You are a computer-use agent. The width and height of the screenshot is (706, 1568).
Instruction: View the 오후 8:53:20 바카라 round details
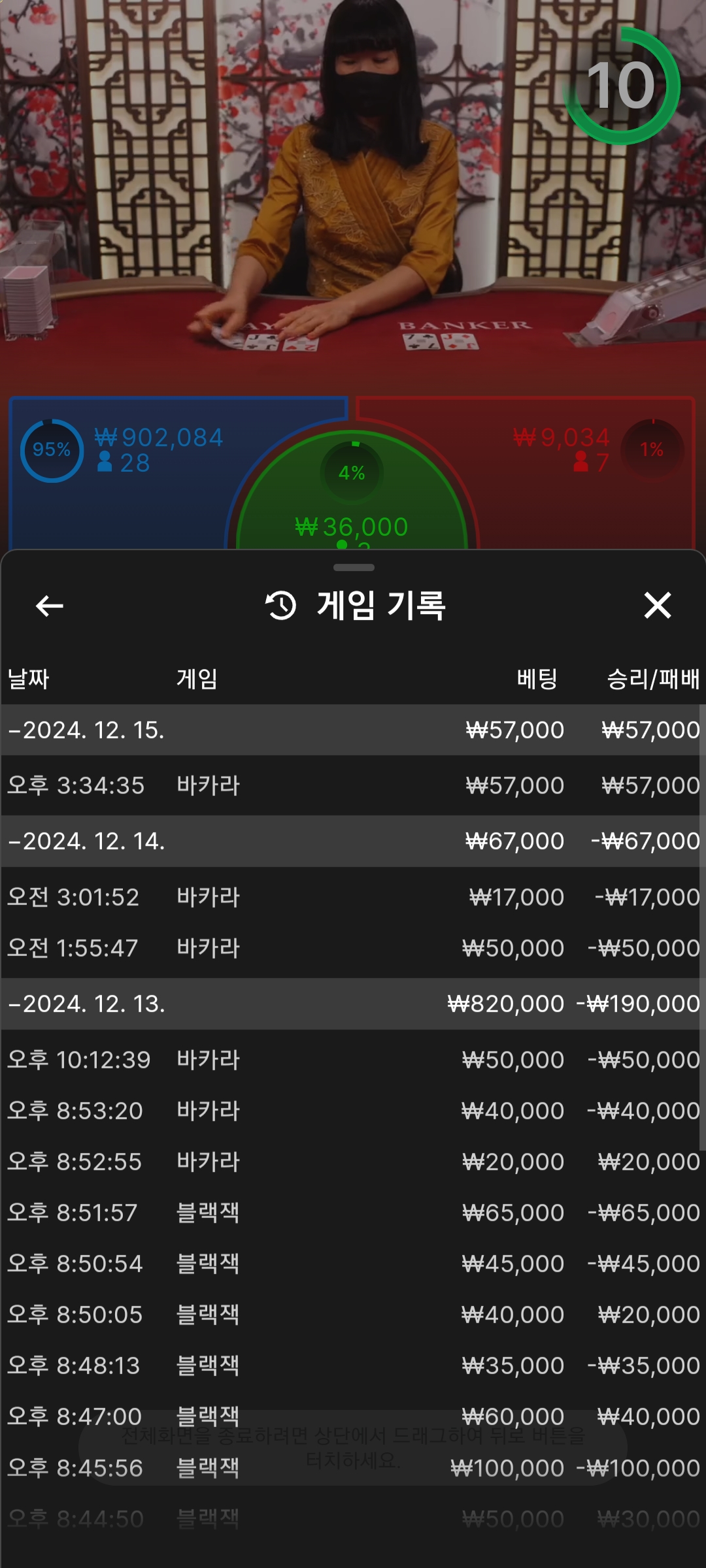click(x=353, y=1111)
